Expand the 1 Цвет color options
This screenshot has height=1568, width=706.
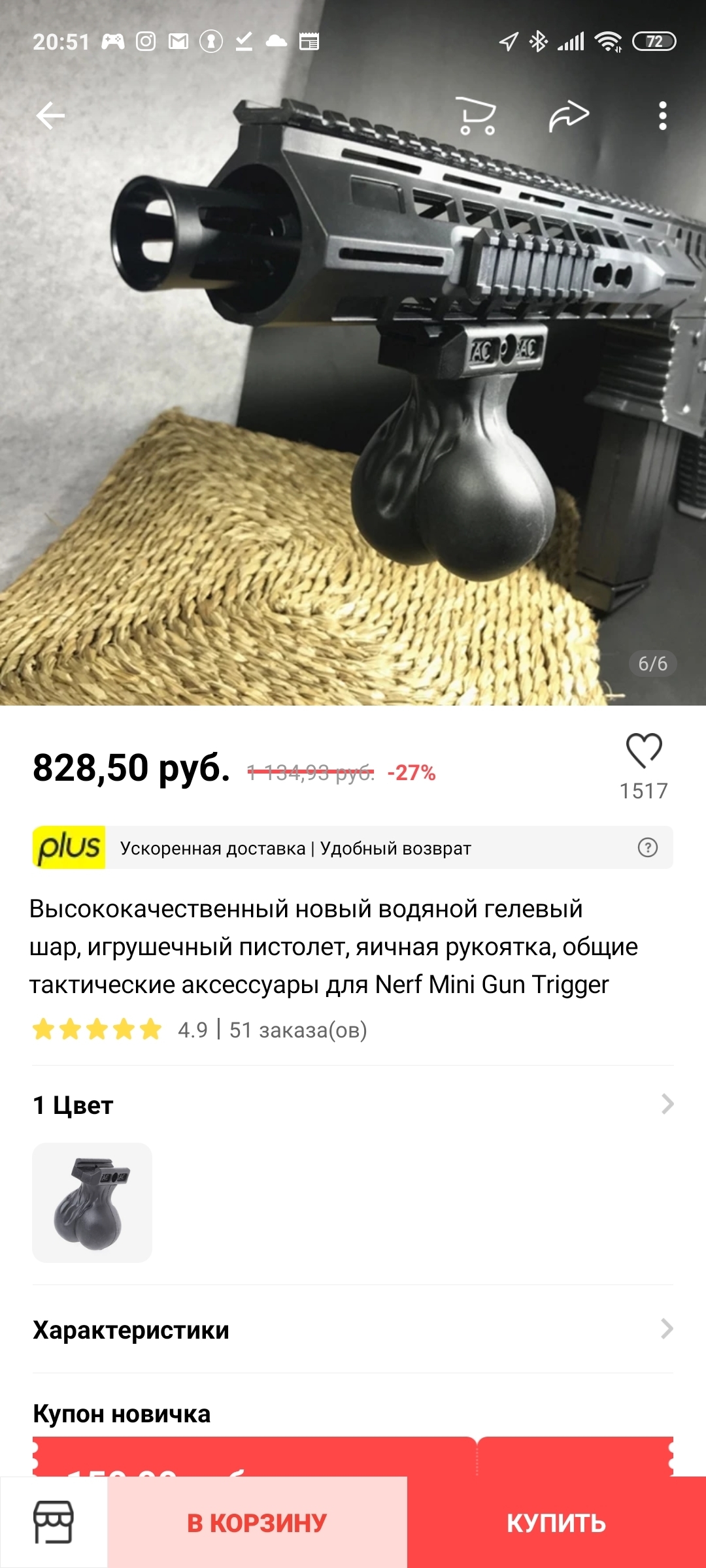(667, 1104)
